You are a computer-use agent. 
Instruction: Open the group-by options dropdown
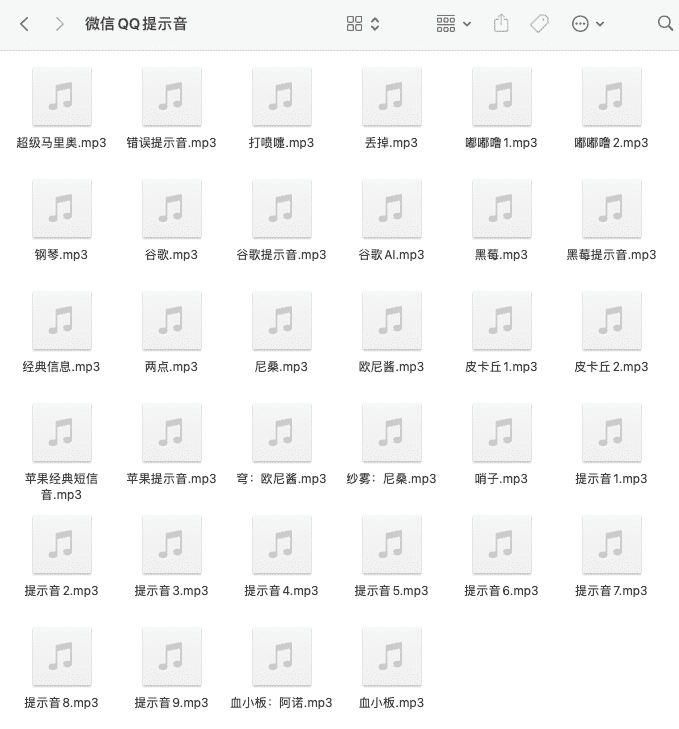pos(454,24)
